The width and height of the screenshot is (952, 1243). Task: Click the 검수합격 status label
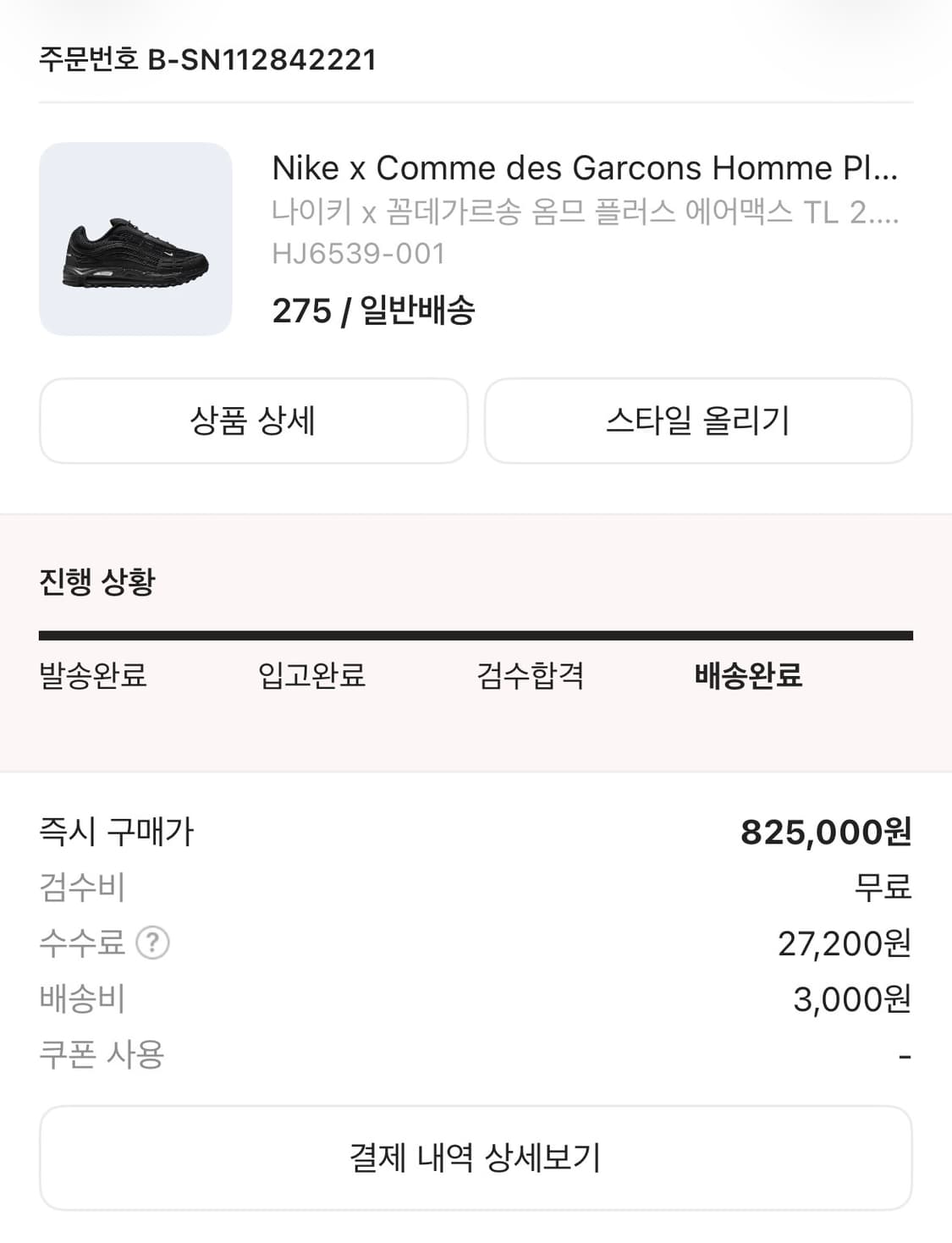pyautogui.click(x=531, y=675)
